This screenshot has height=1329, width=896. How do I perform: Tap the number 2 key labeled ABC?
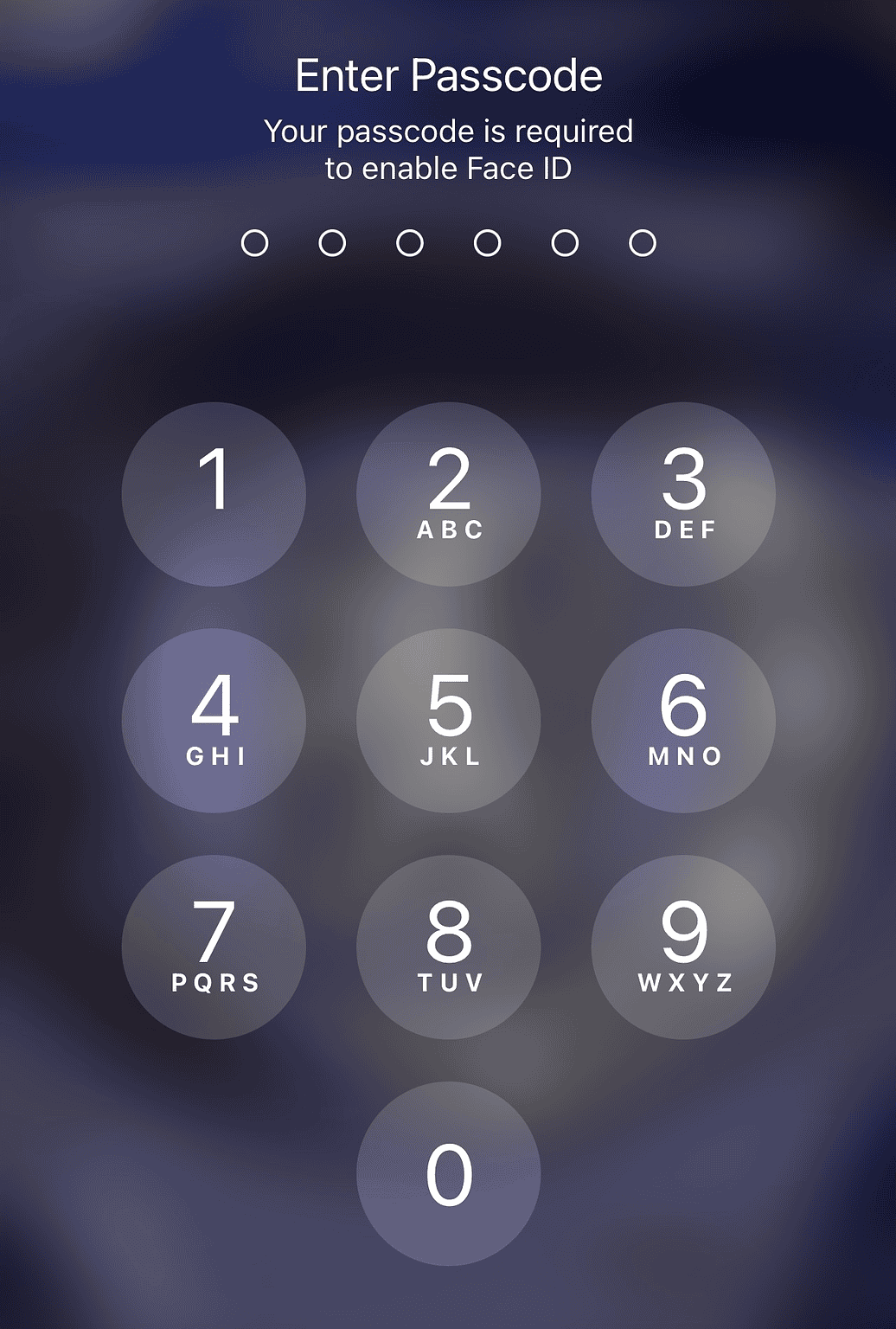click(448, 492)
